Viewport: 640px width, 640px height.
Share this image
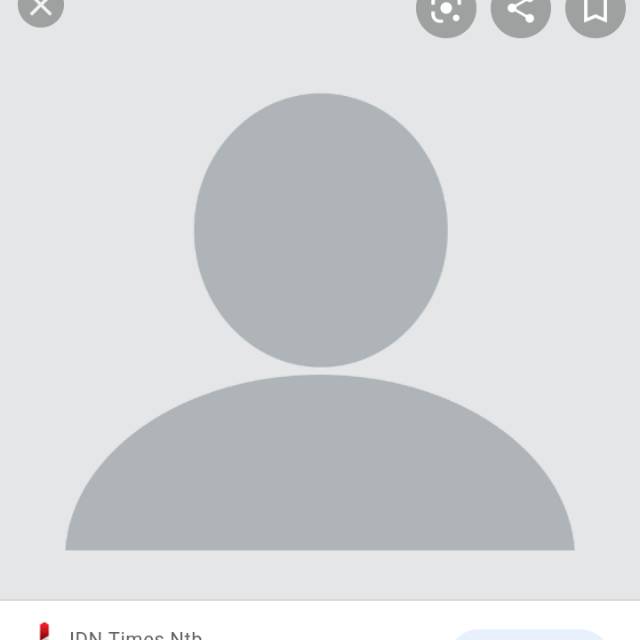520,10
